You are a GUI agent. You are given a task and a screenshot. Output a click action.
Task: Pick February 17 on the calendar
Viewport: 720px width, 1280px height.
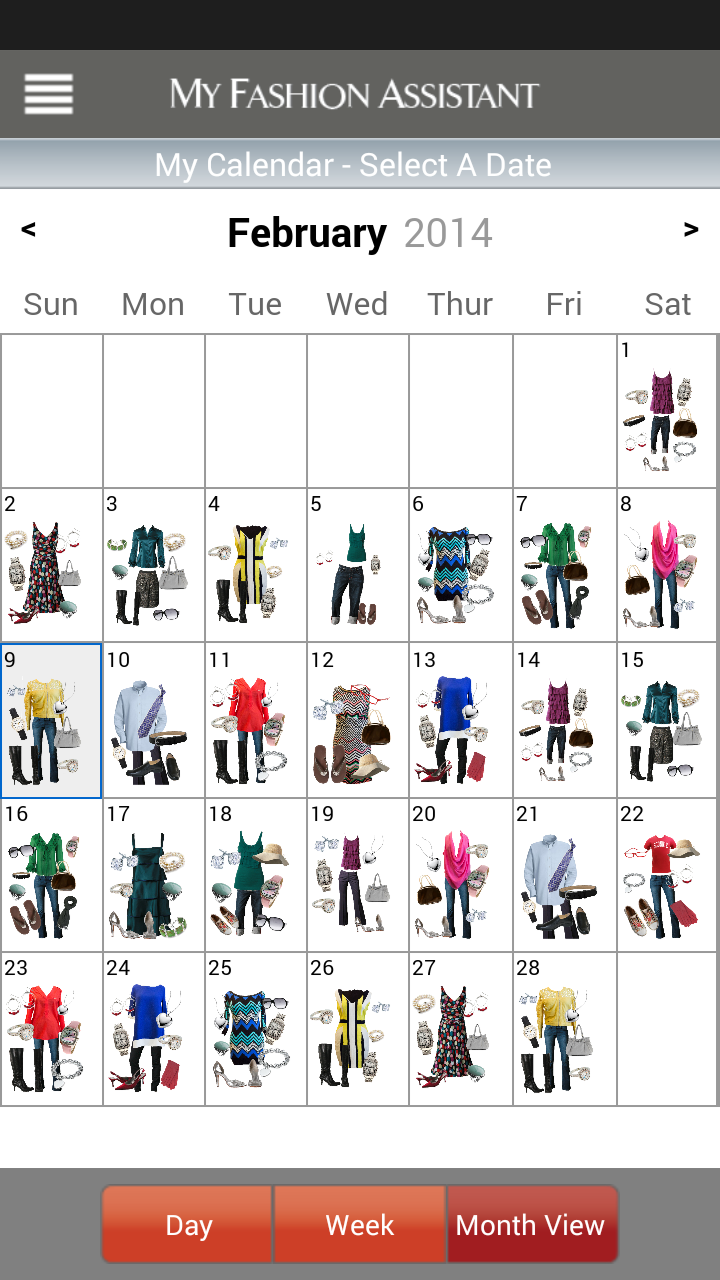[154, 875]
